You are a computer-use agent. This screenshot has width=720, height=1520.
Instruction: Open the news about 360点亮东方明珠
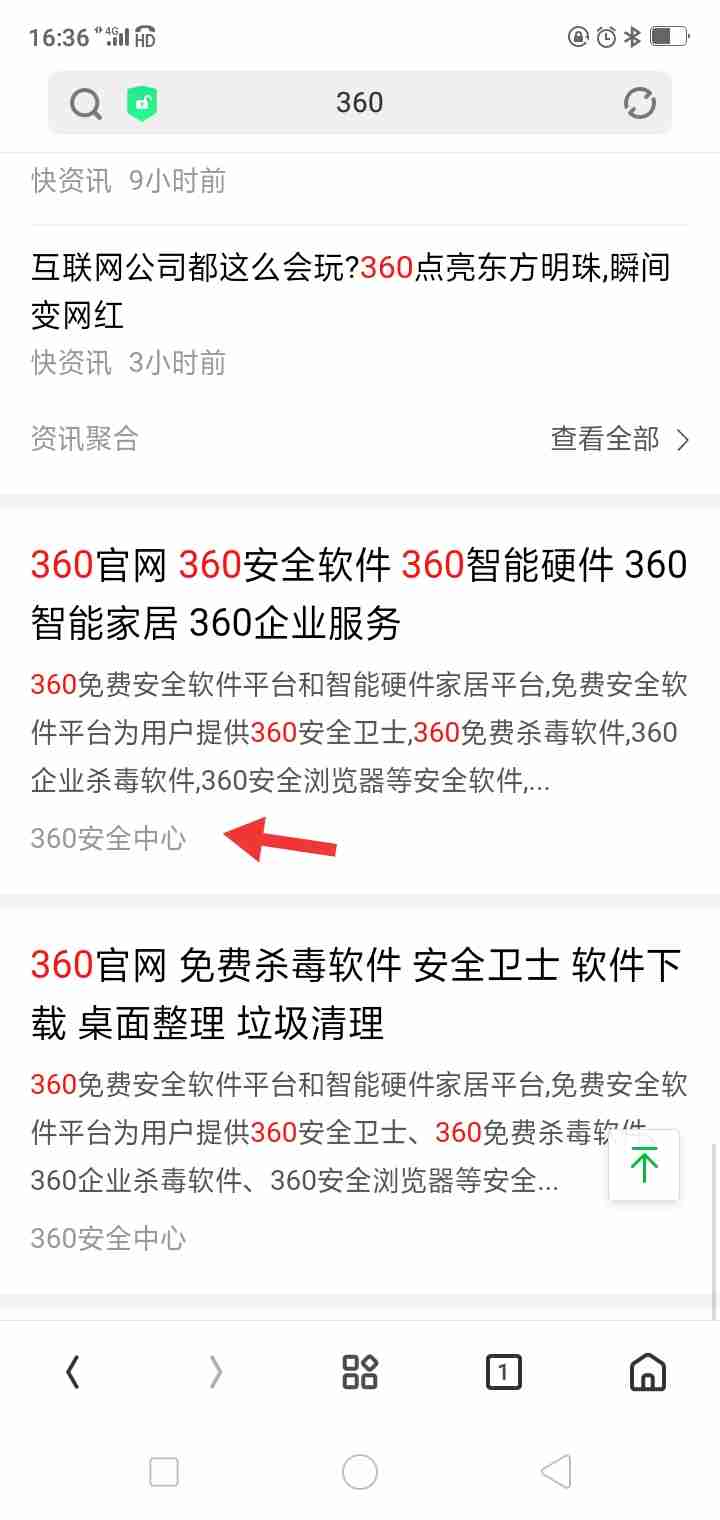350,291
